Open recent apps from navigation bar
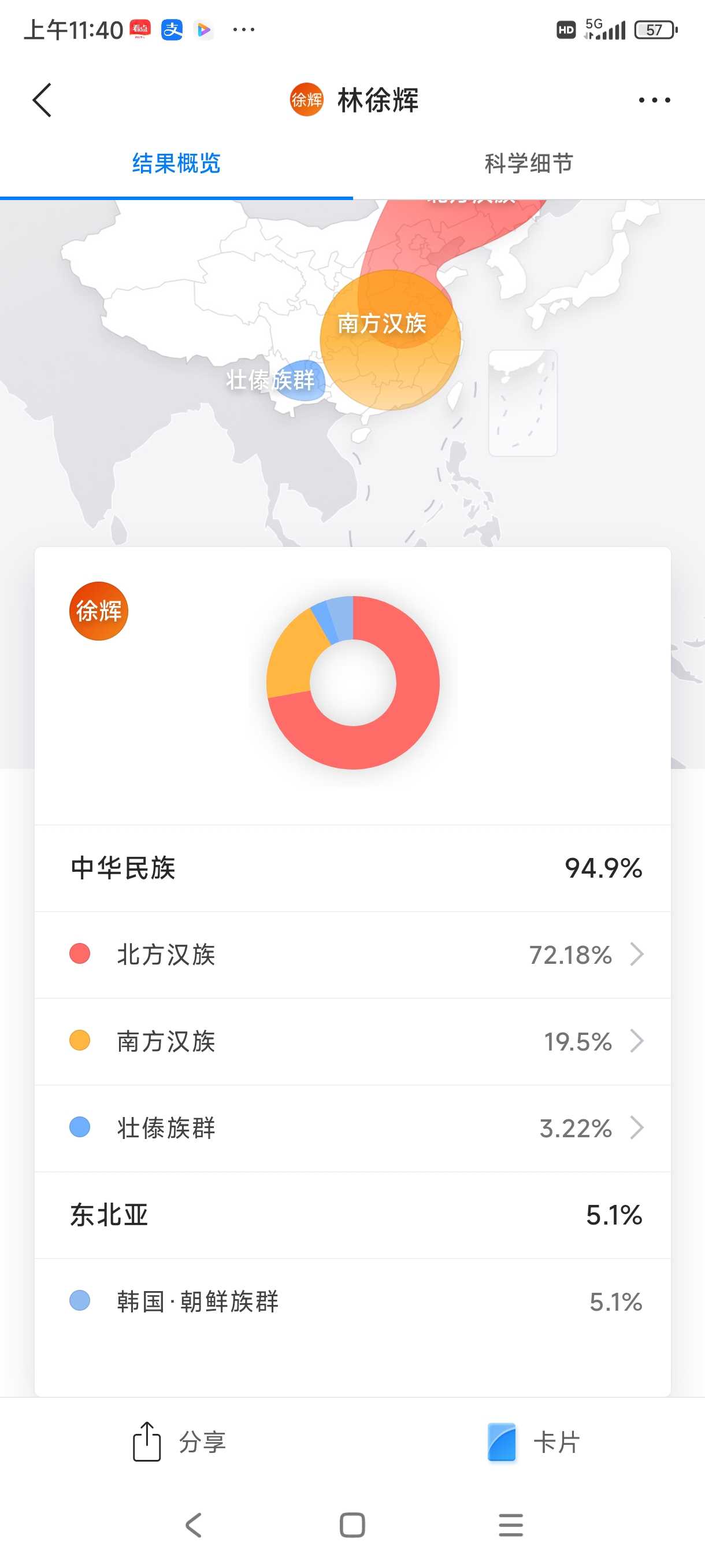The height and width of the screenshot is (1568, 705). [x=510, y=1525]
